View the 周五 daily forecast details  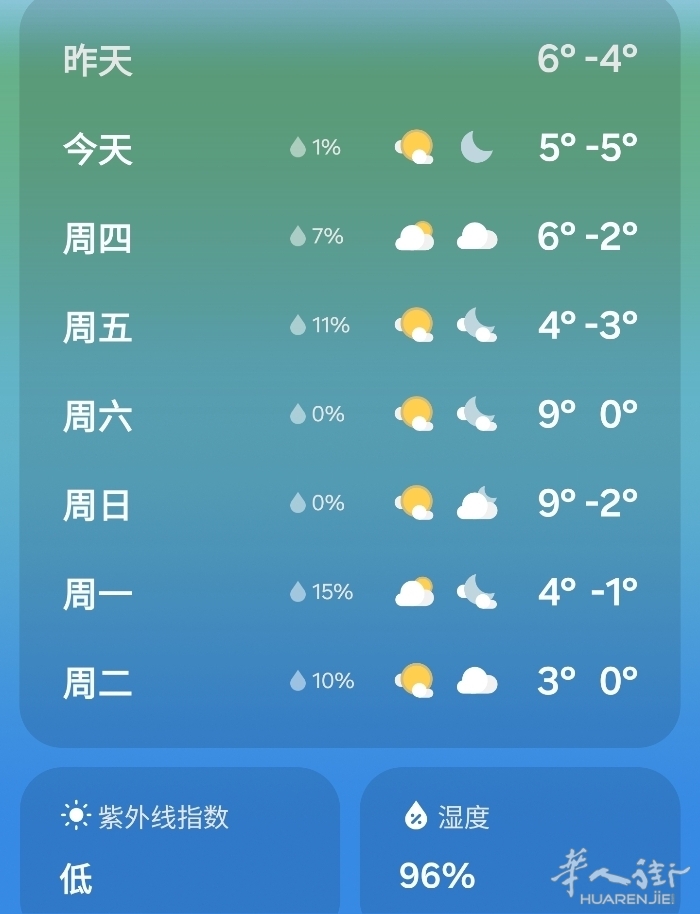coord(350,326)
